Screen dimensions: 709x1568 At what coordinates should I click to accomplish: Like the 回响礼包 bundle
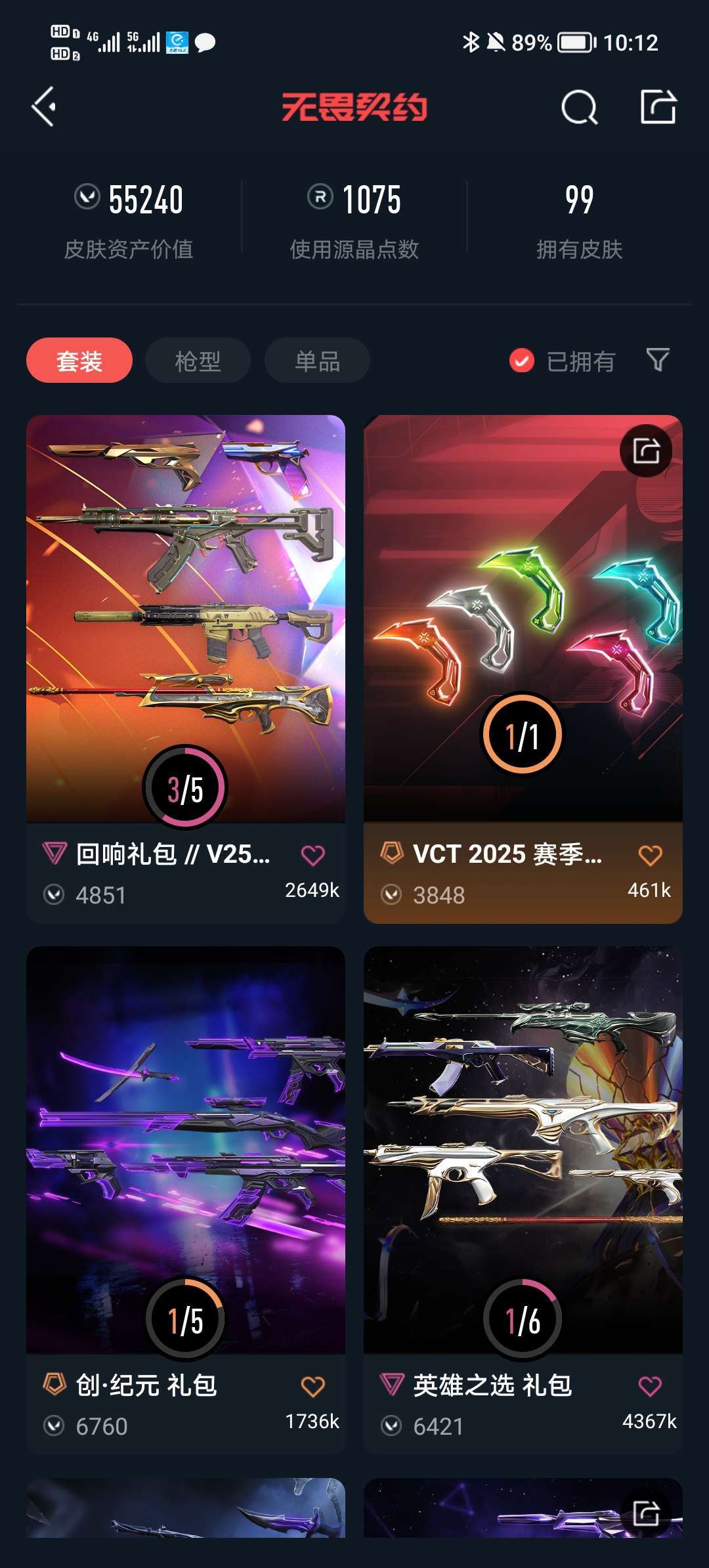[312, 855]
